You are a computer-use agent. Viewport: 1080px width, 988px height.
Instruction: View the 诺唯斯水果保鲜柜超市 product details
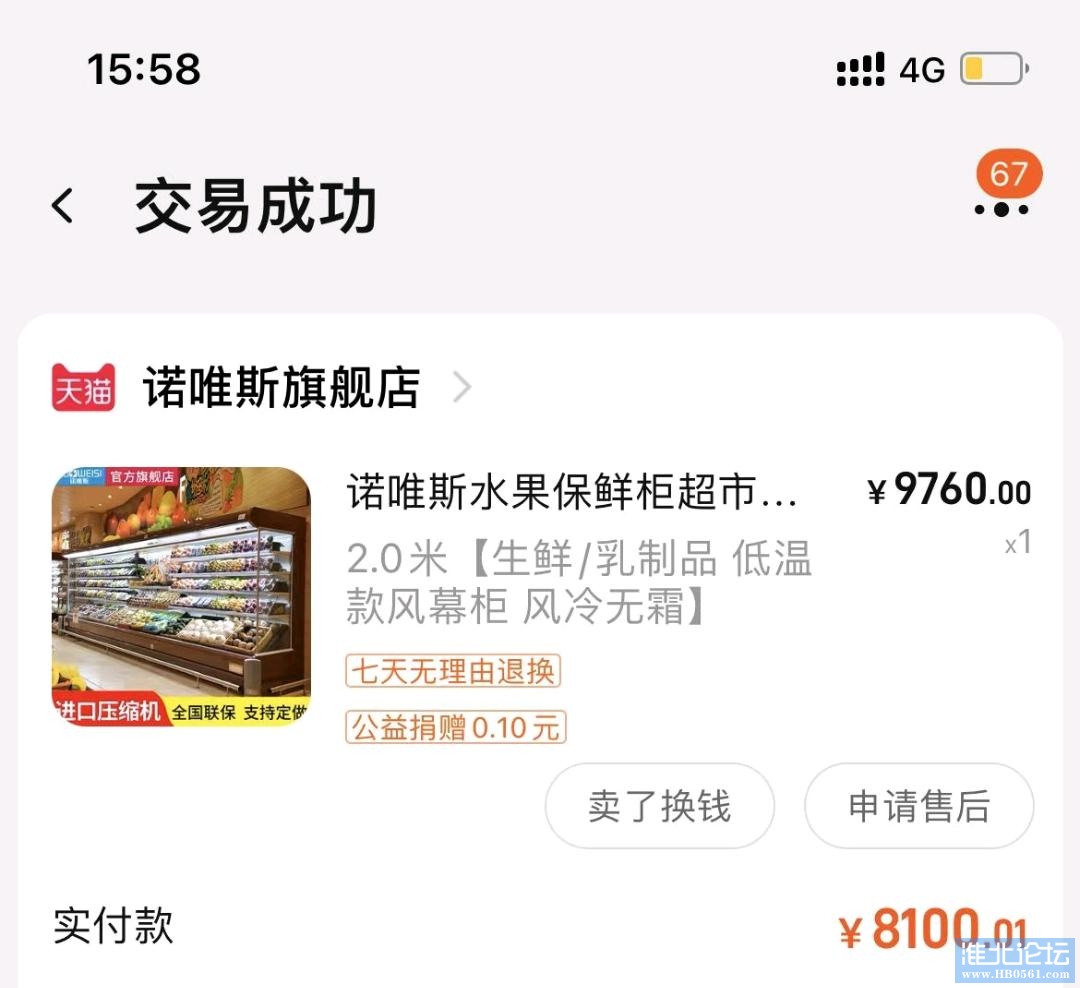tap(572, 492)
